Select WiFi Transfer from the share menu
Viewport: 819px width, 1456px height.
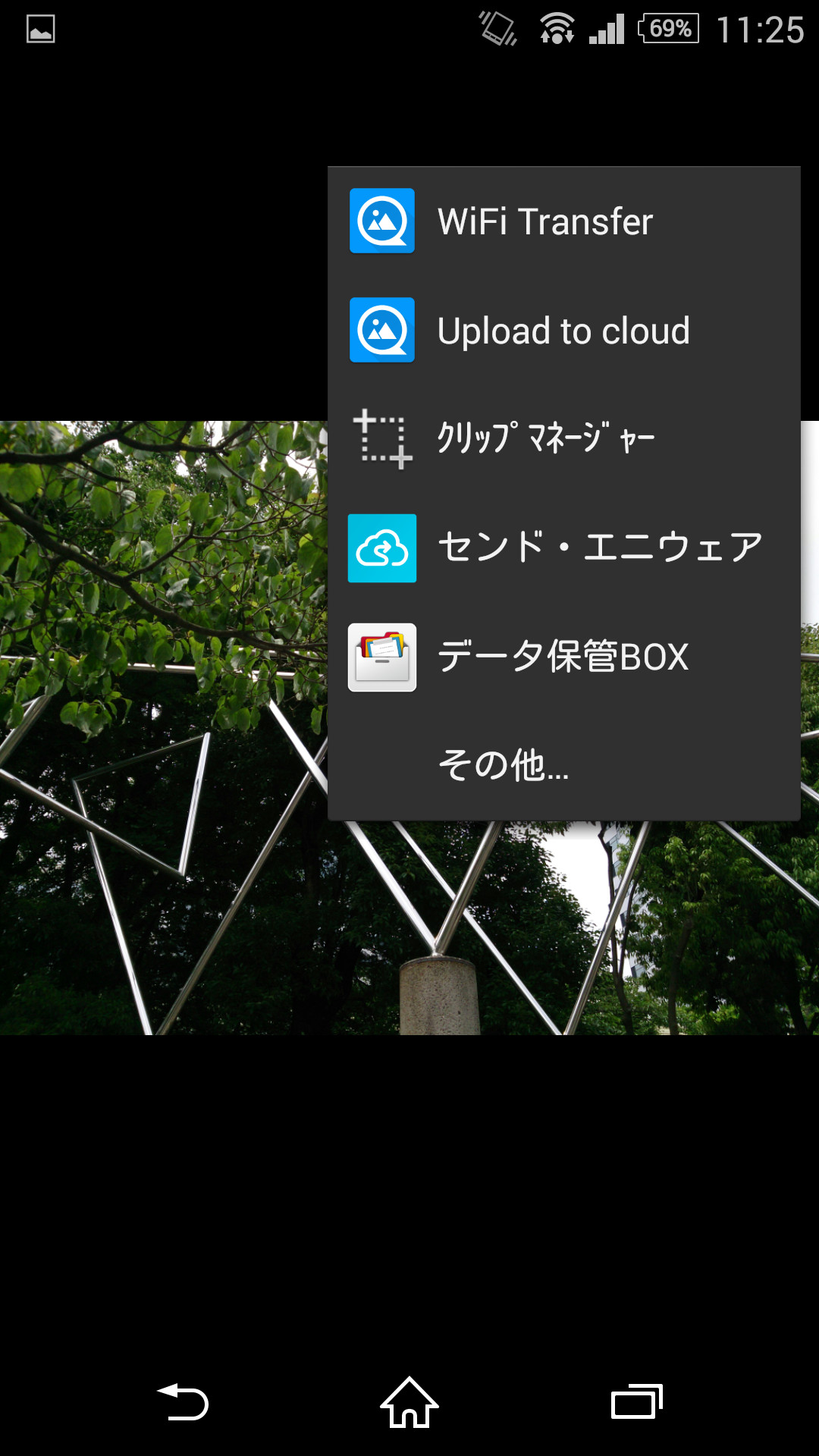pyautogui.click(x=544, y=221)
